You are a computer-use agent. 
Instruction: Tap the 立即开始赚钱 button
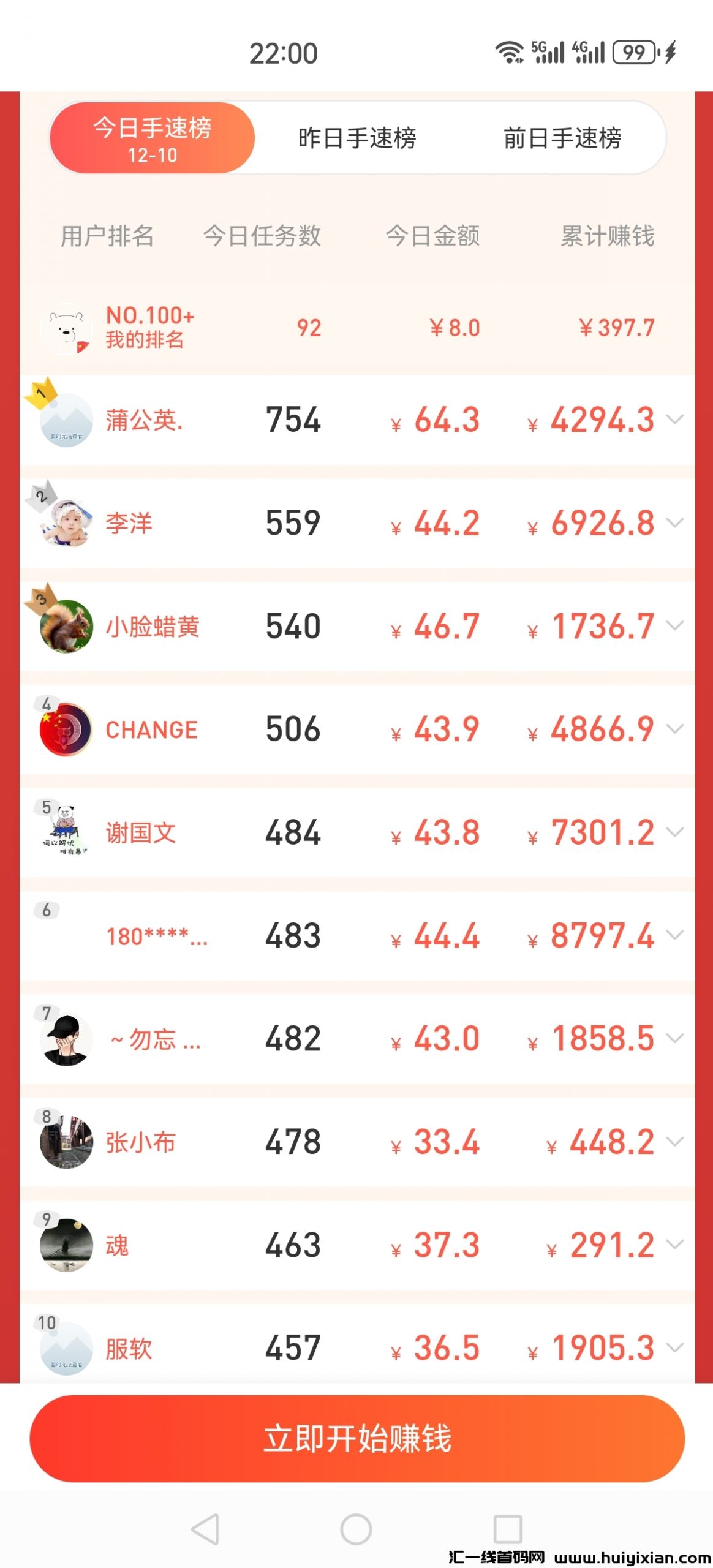click(356, 1438)
